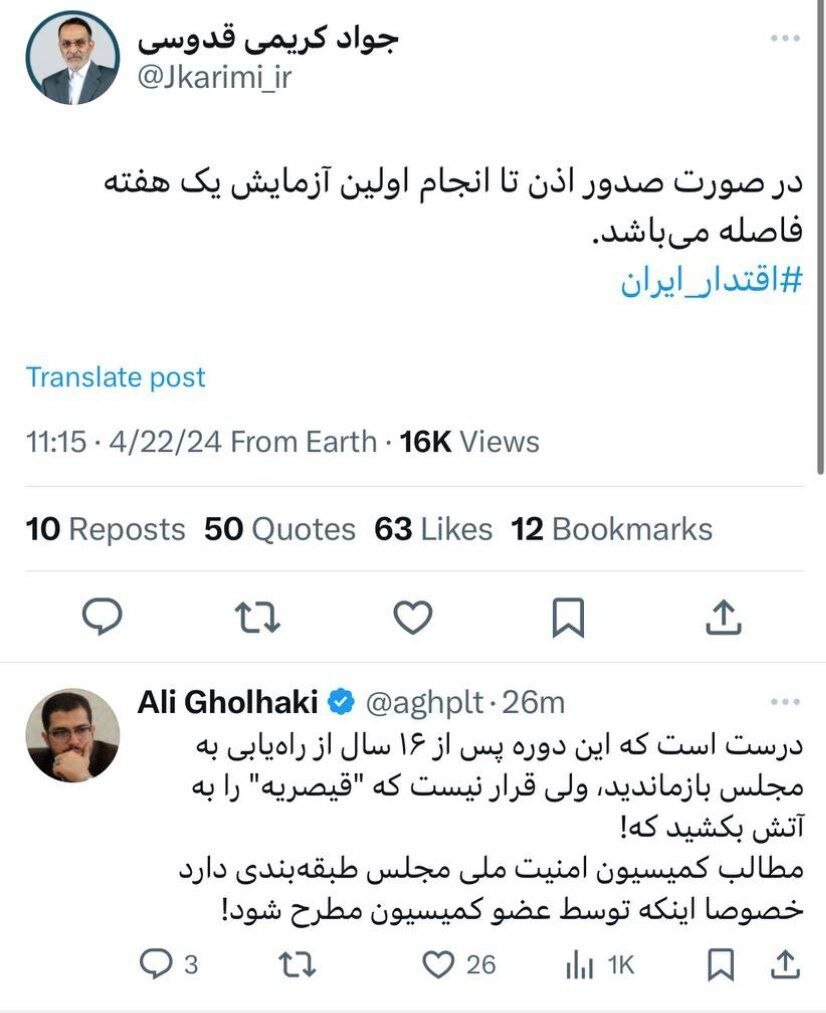Viewport: 826px width, 1013px height.
Task: Bookmark the main post
Action: pyautogui.click(x=567, y=618)
